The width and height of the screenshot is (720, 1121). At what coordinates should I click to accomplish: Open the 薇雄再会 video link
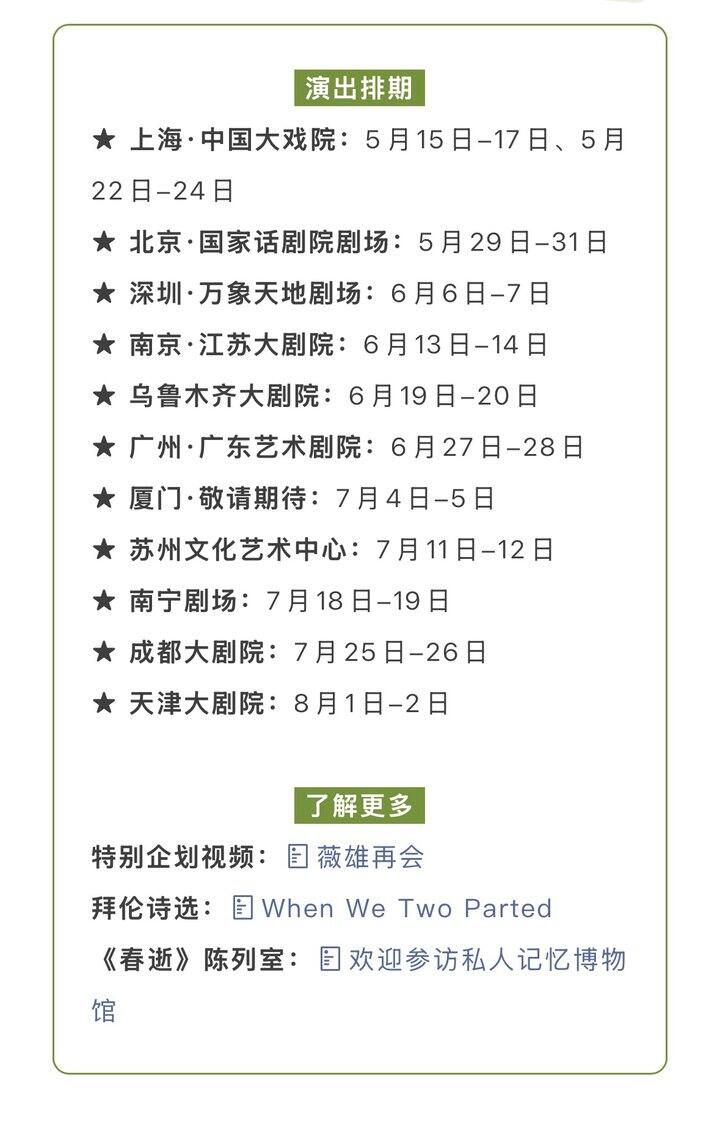click(370, 857)
